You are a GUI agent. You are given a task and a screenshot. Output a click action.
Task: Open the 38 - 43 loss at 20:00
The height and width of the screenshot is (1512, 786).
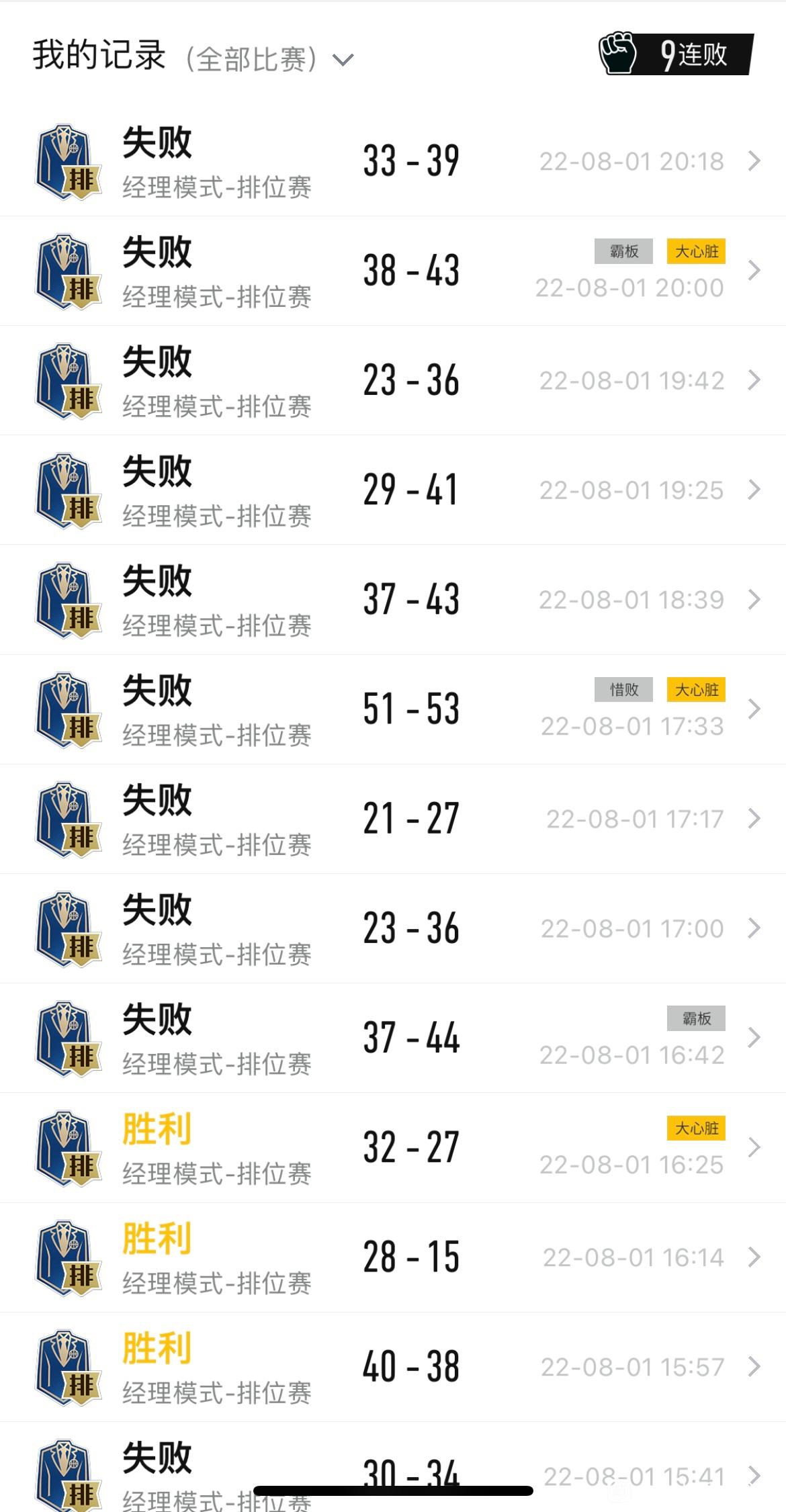point(393,271)
